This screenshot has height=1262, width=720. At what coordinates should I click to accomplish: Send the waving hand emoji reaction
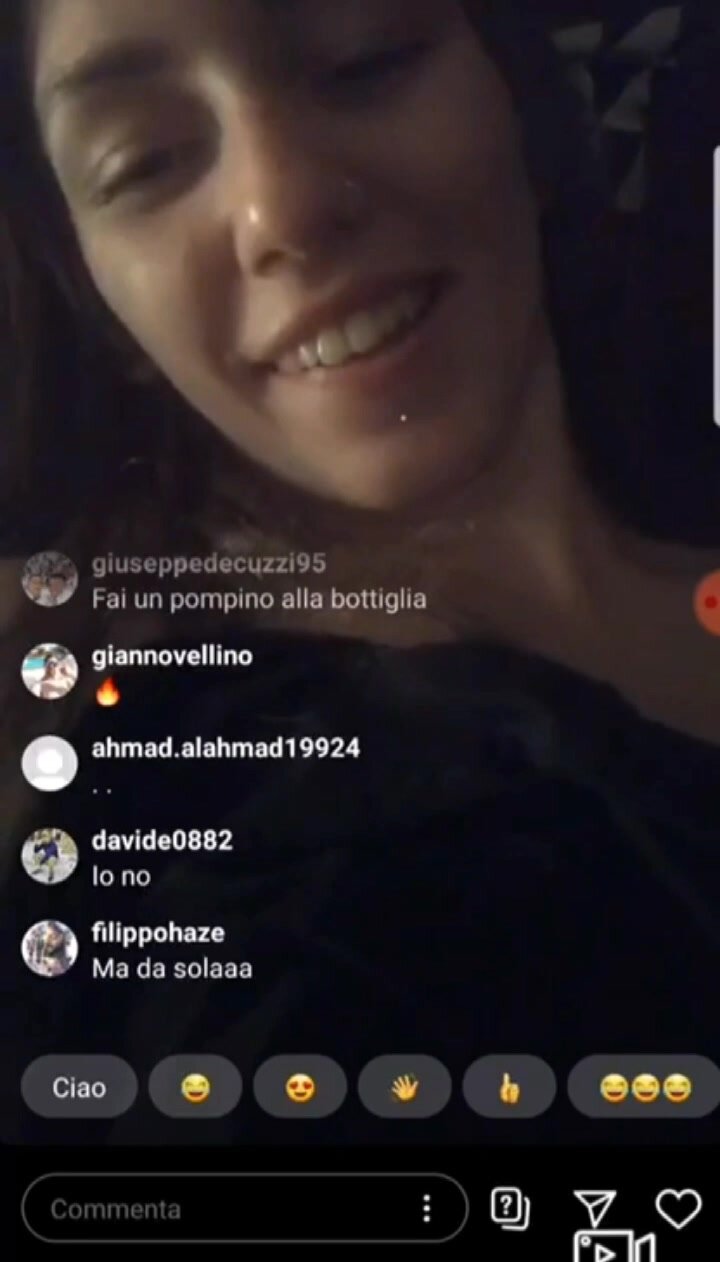point(404,1087)
